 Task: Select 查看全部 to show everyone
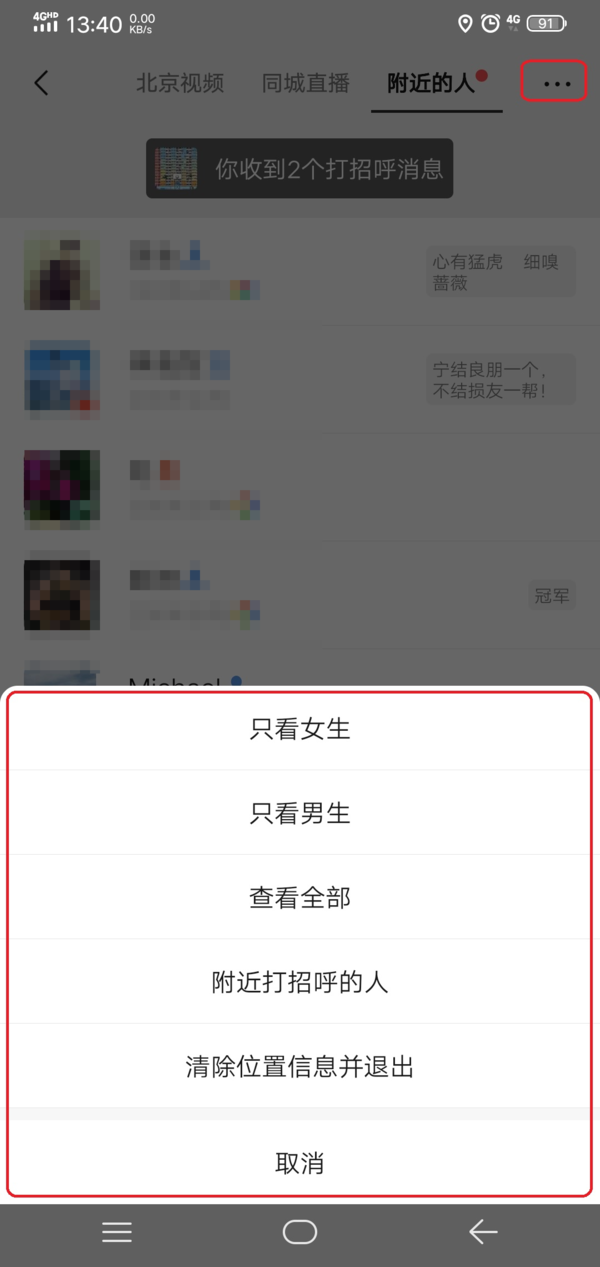300,897
